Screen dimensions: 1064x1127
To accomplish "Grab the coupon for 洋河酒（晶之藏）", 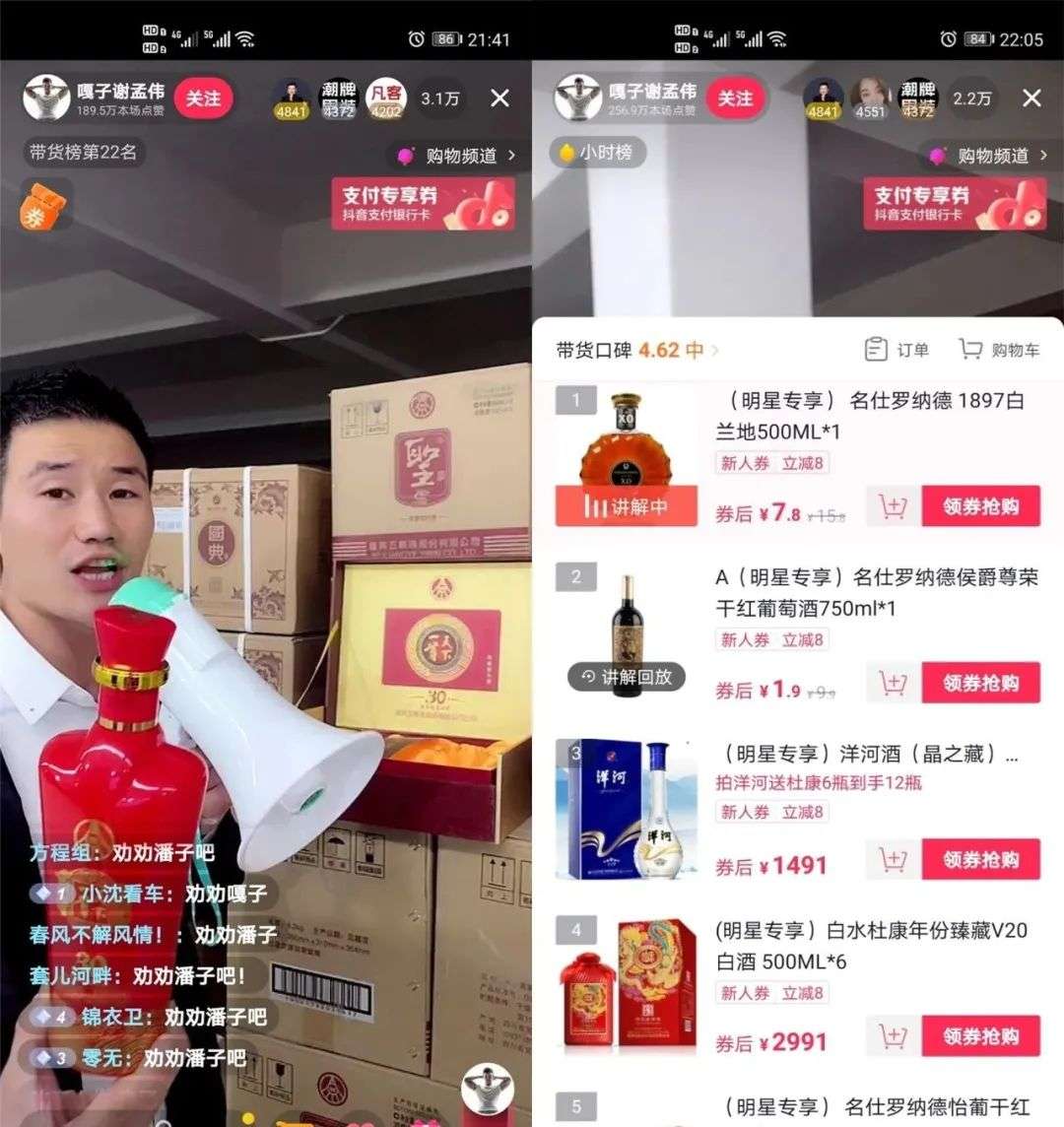I will (980, 860).
